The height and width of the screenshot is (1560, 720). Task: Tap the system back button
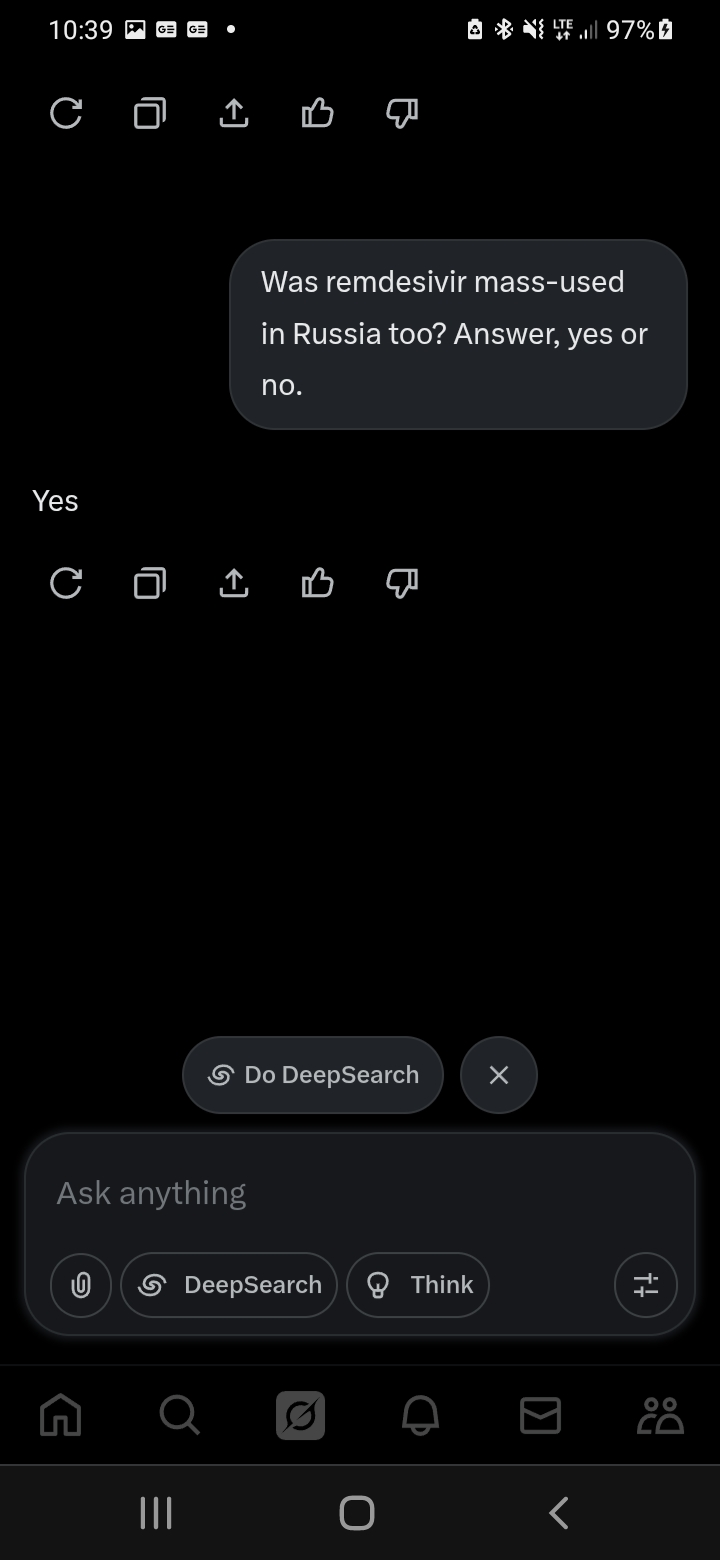tap(559, 1512)
